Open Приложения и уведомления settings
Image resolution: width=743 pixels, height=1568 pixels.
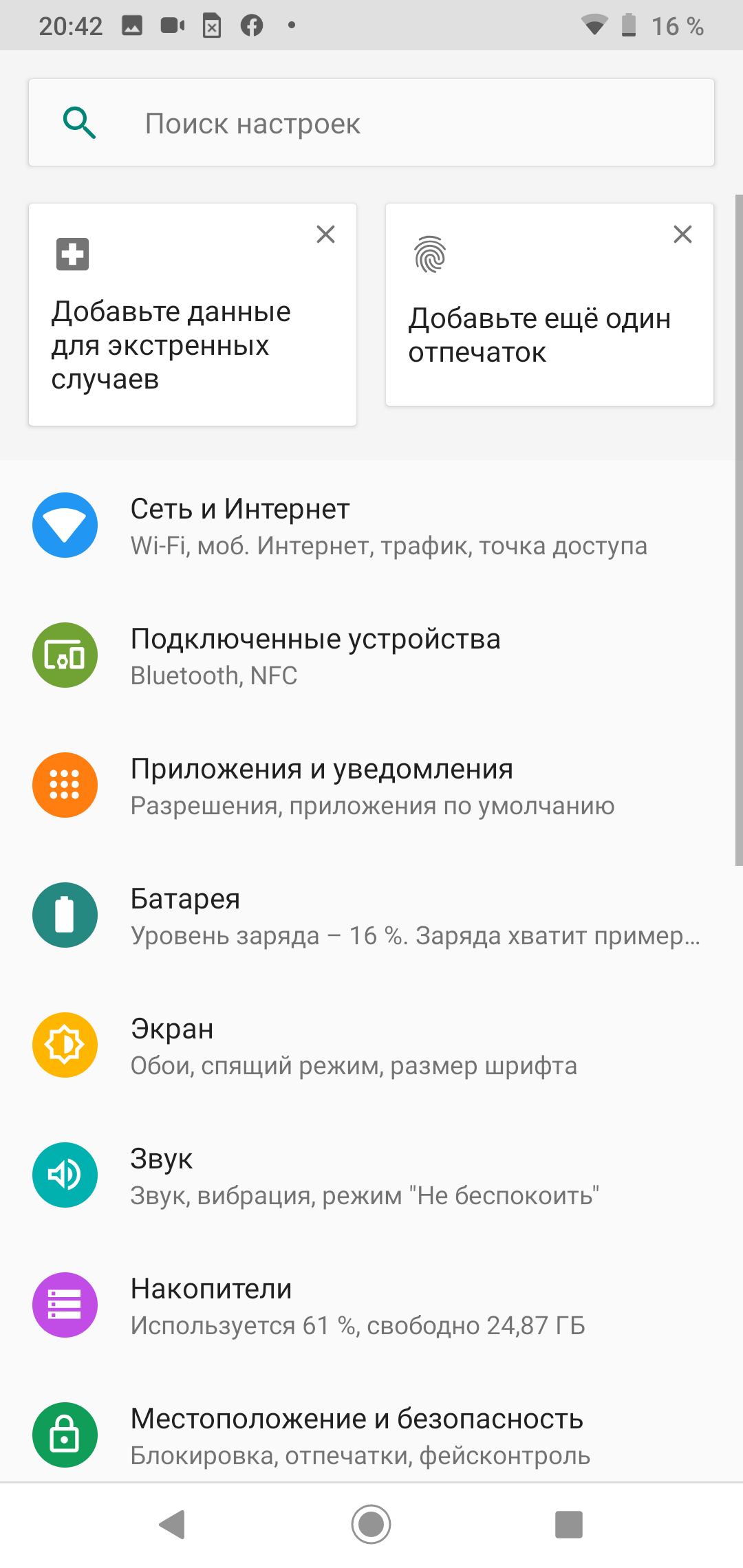pyautogui.click(x=371, y=785)
